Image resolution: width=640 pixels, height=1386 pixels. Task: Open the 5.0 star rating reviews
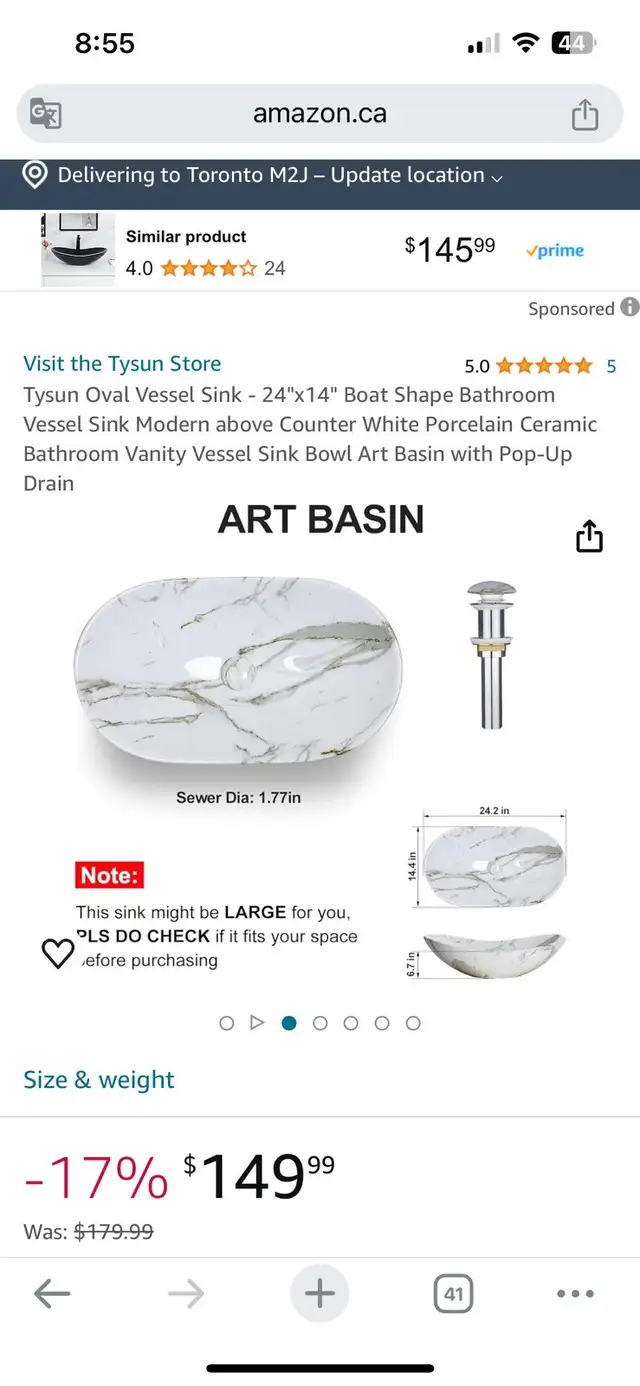pos(541,366)
